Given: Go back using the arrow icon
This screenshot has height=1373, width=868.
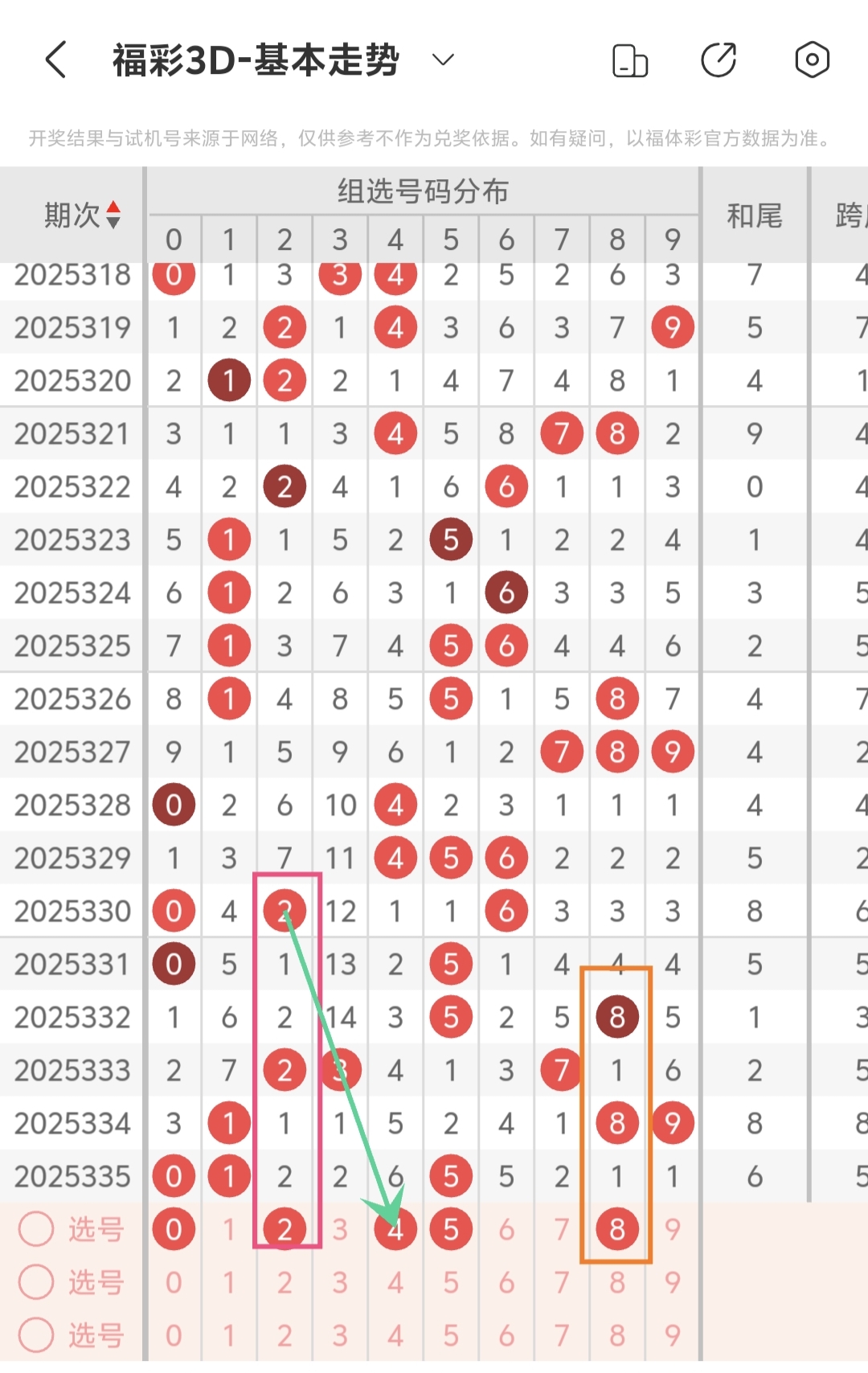Looking at the screenshot, I should coord(55,60).
